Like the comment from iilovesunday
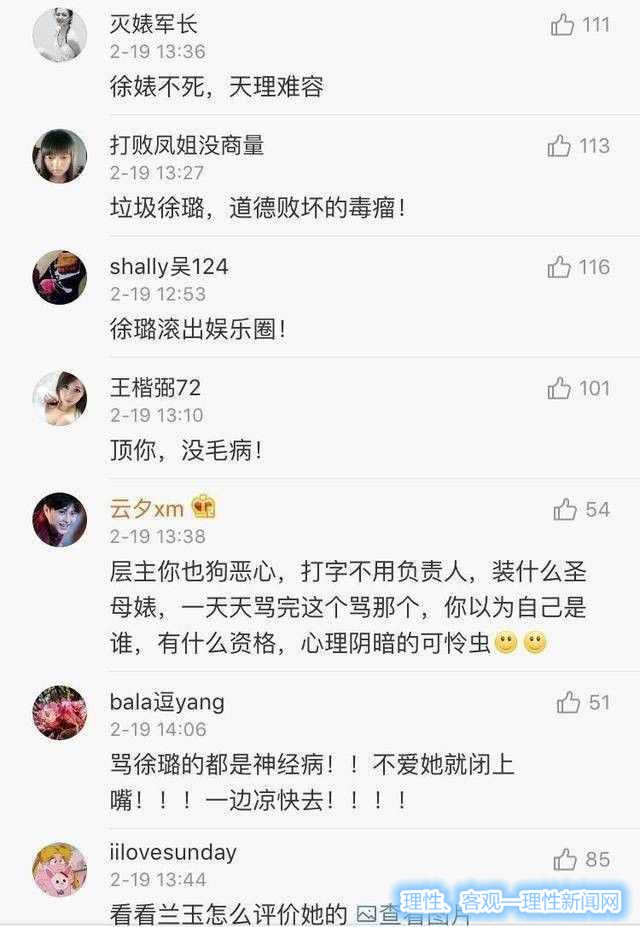Viewport: 640px width, 927px height. pyautogui.click(x=566, y=859)
